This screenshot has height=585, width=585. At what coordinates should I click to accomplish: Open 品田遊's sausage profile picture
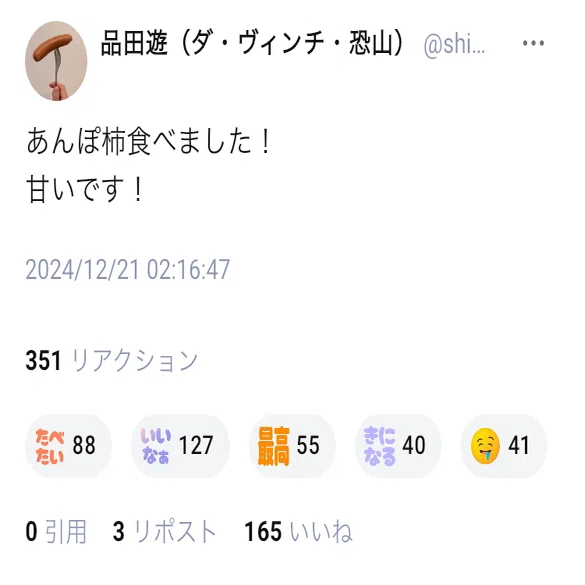pyautogui.click(x=56, y=61)
